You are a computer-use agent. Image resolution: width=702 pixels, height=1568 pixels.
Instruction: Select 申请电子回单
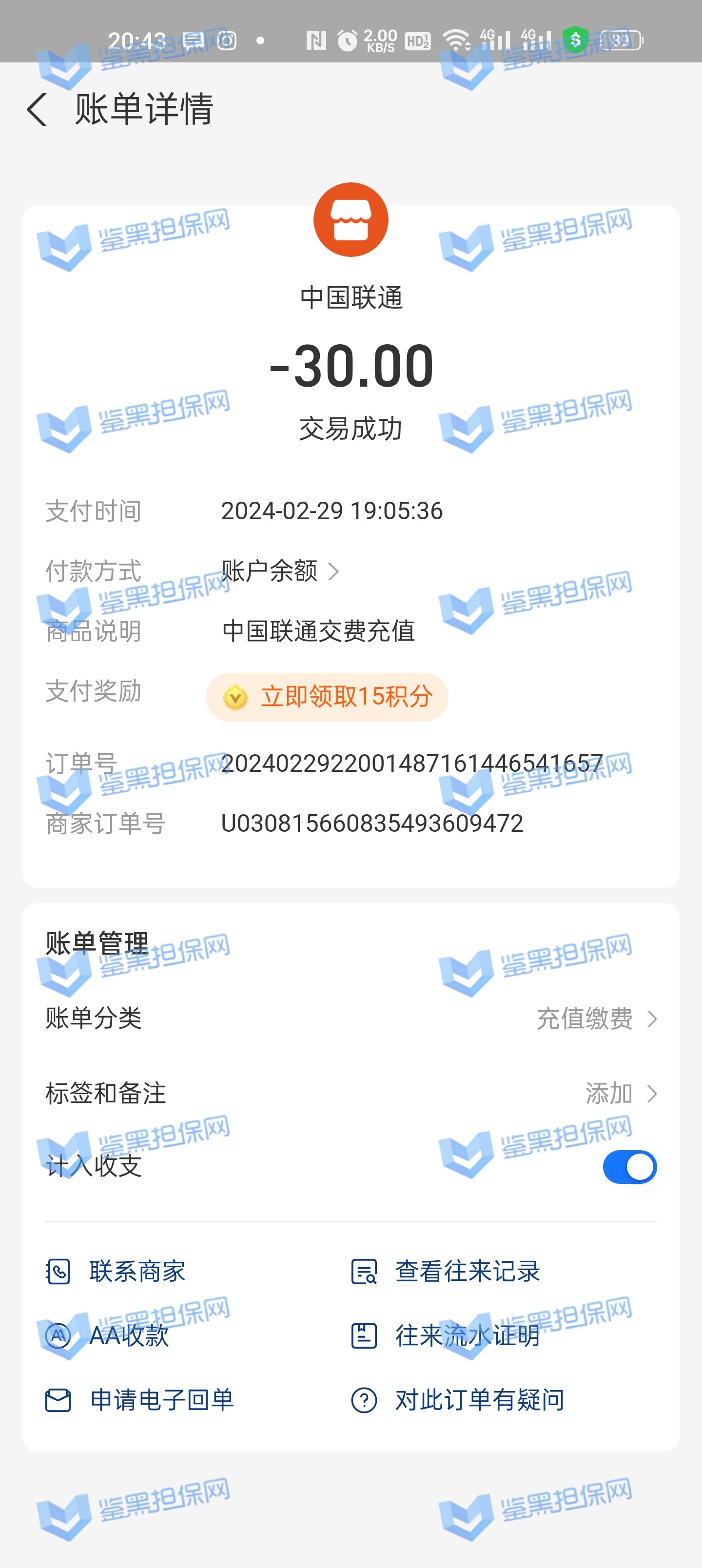[x=140, y=1400]
